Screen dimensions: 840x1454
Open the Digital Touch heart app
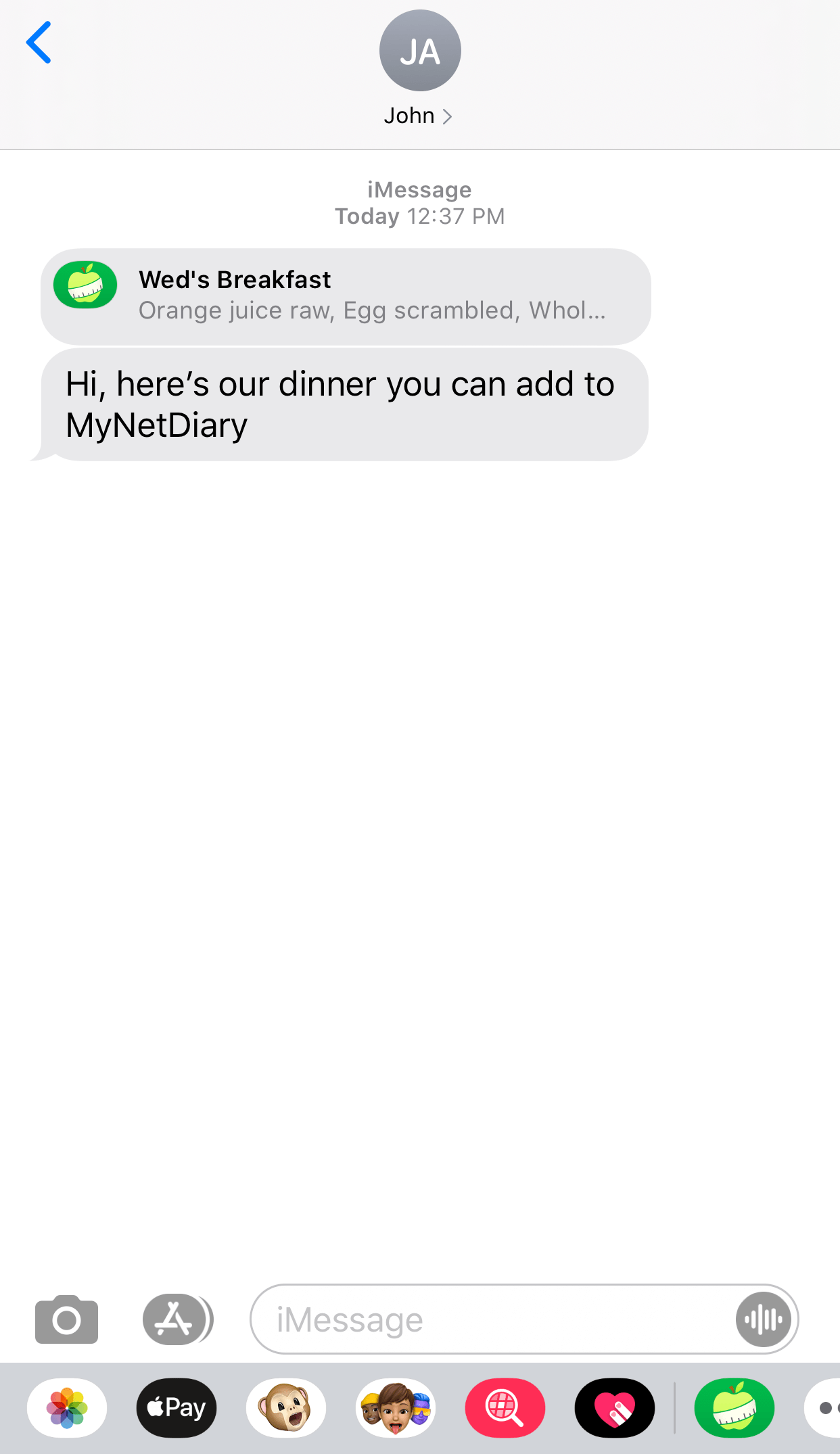coord(614,1407)
